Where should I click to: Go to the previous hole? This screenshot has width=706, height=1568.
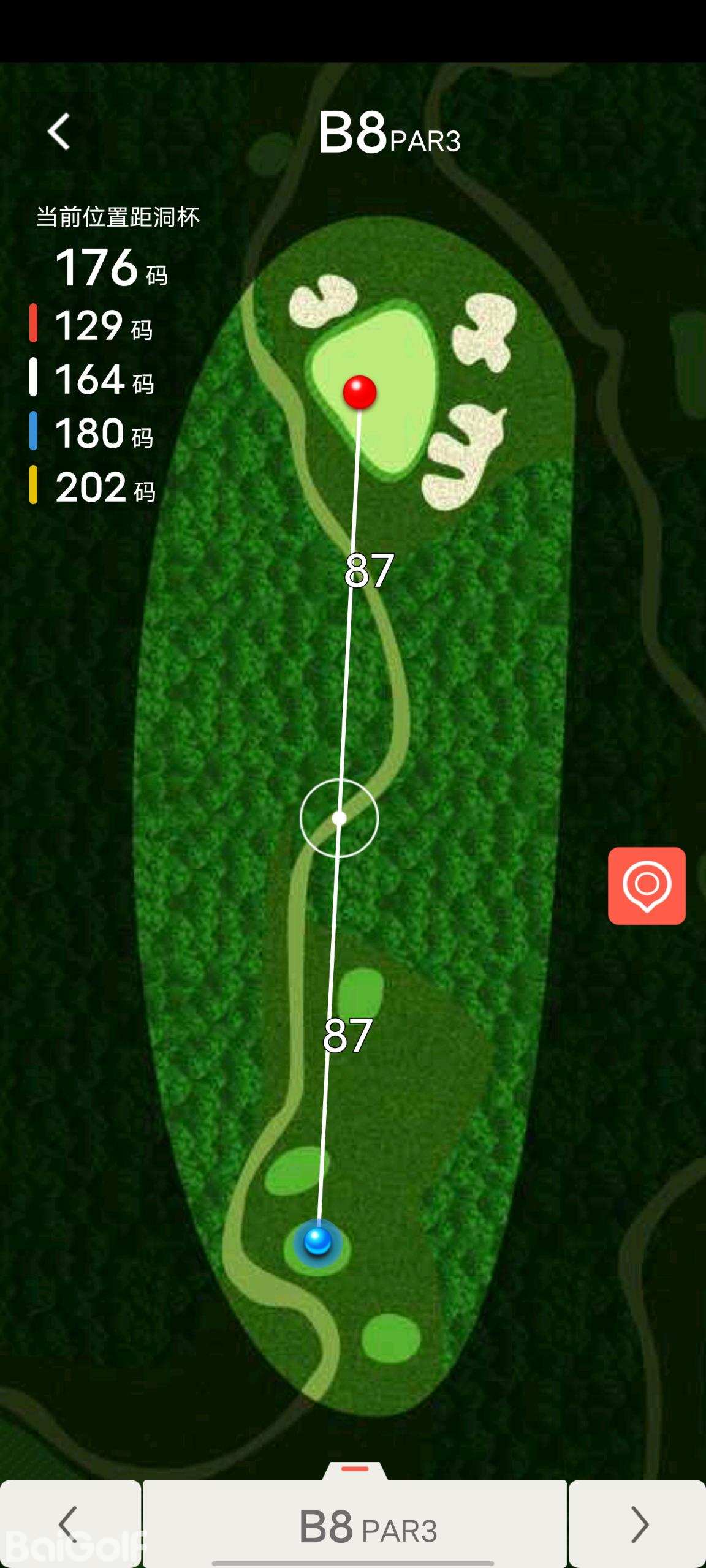69,1524
